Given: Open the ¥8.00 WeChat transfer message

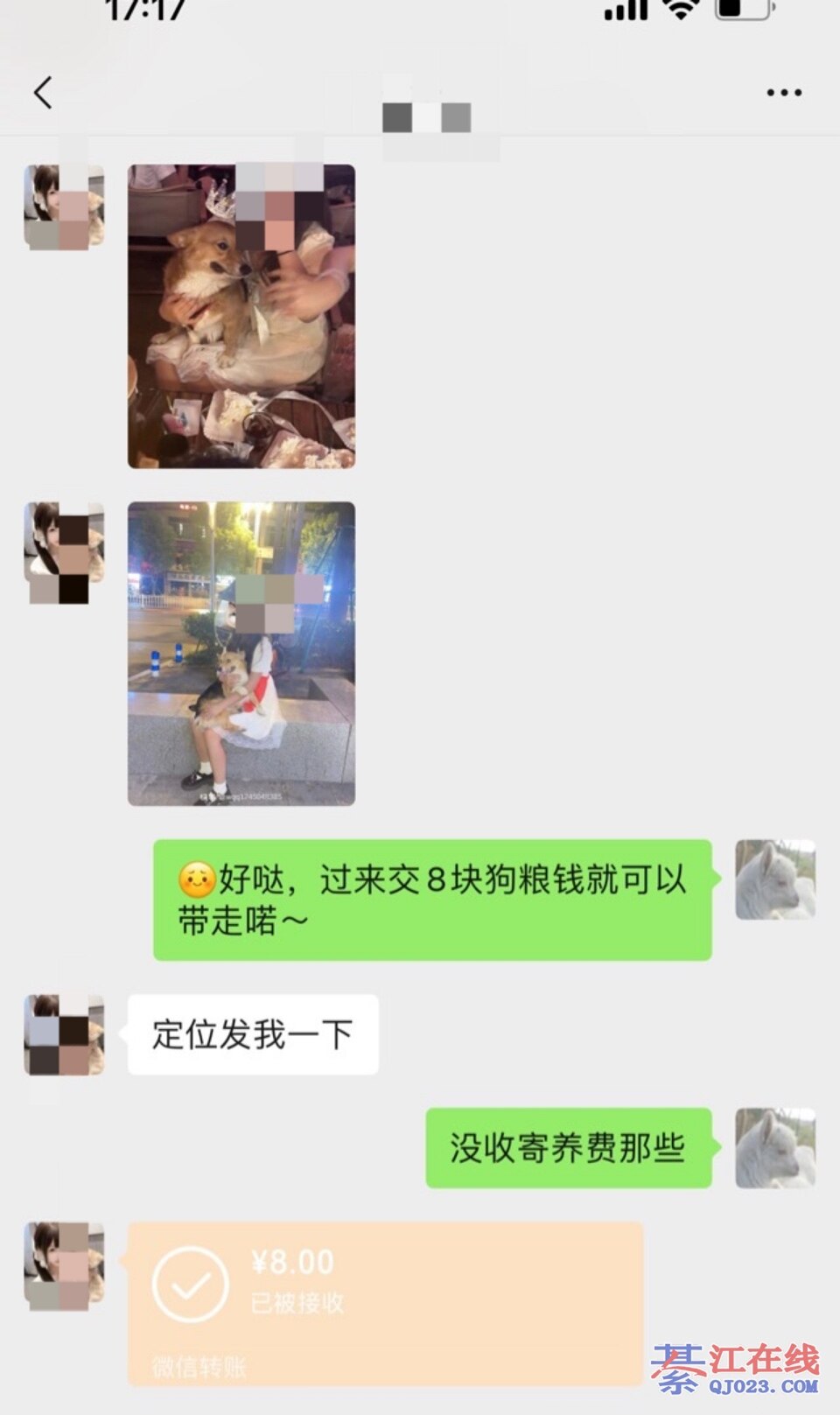Looking at the screenshot, I should coord(385,1302).
